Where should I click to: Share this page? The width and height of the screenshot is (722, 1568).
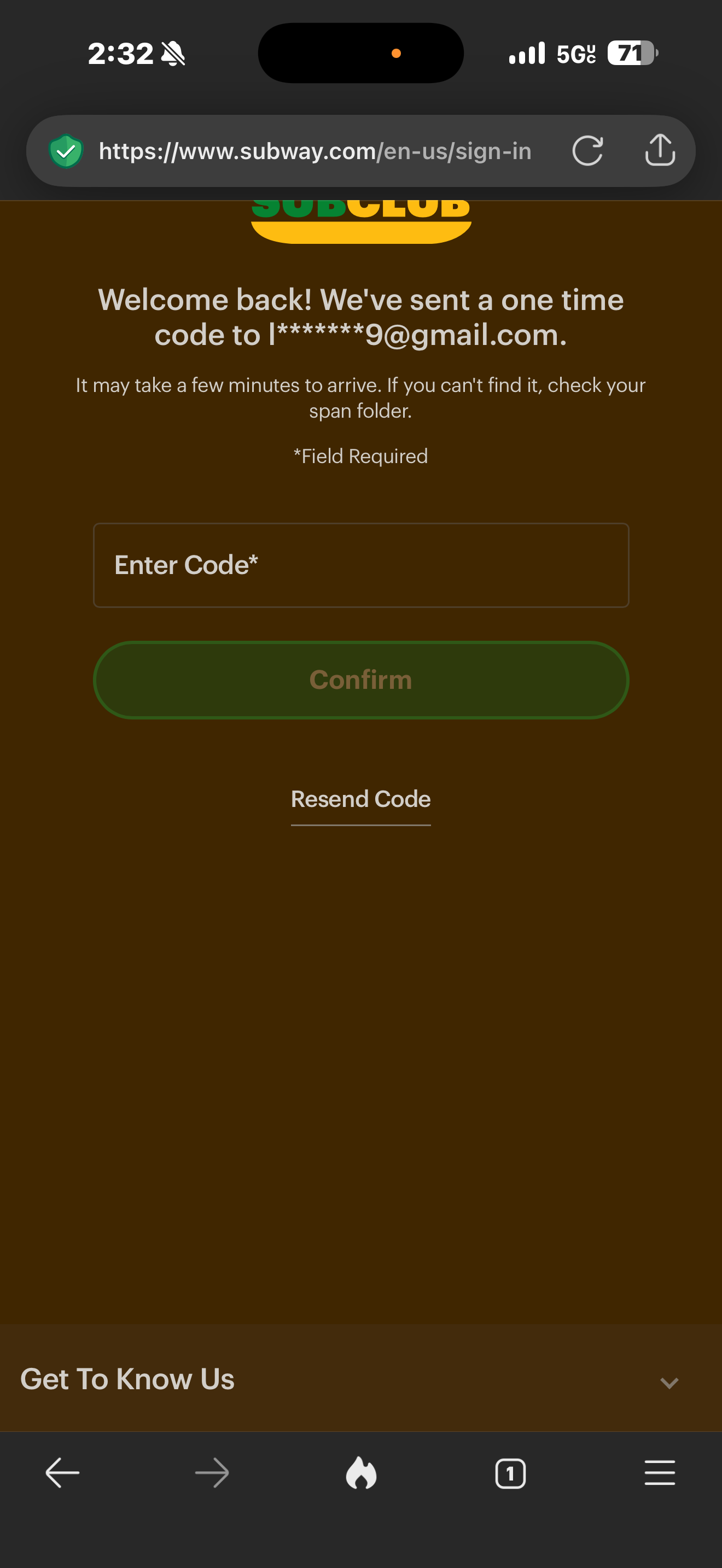[660, 150]
